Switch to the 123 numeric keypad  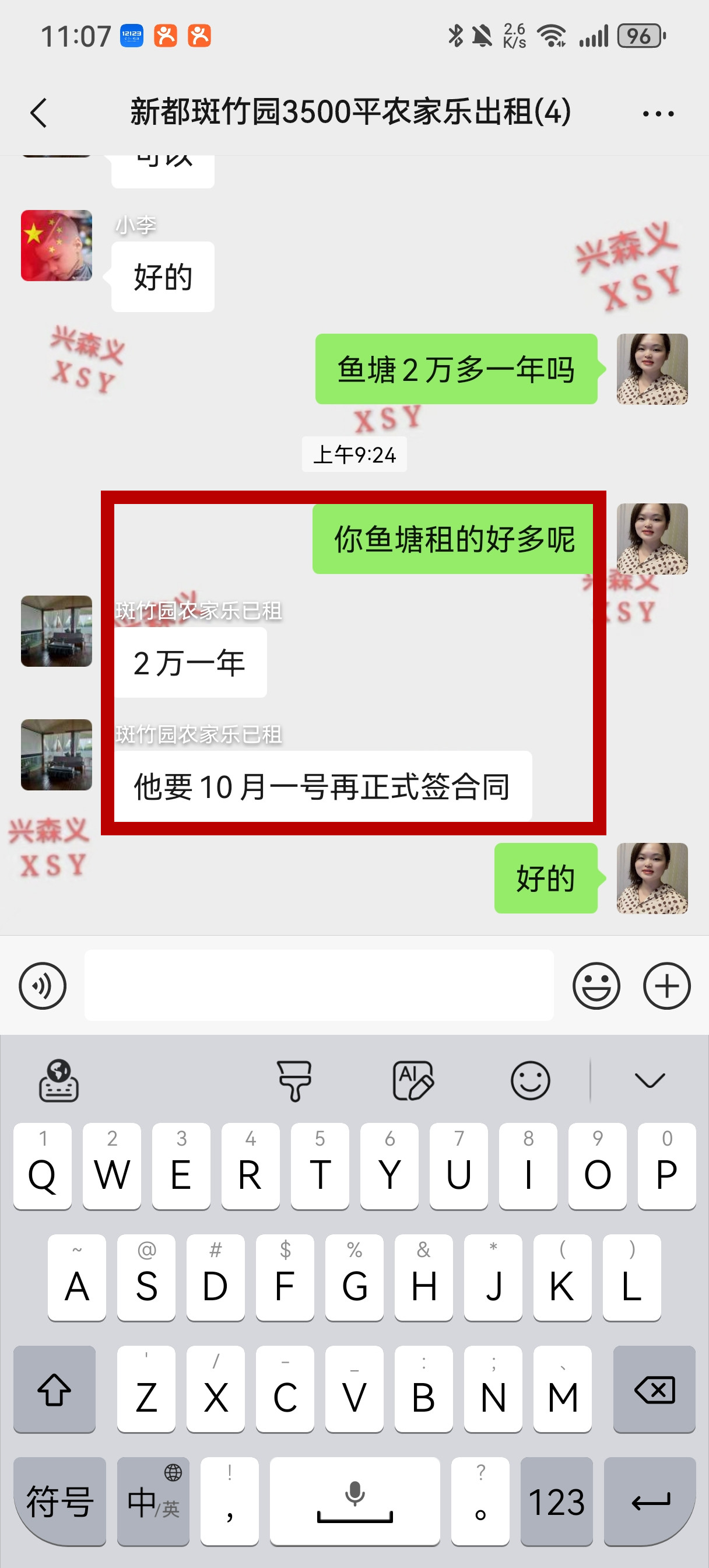[x=556, y=1501]
